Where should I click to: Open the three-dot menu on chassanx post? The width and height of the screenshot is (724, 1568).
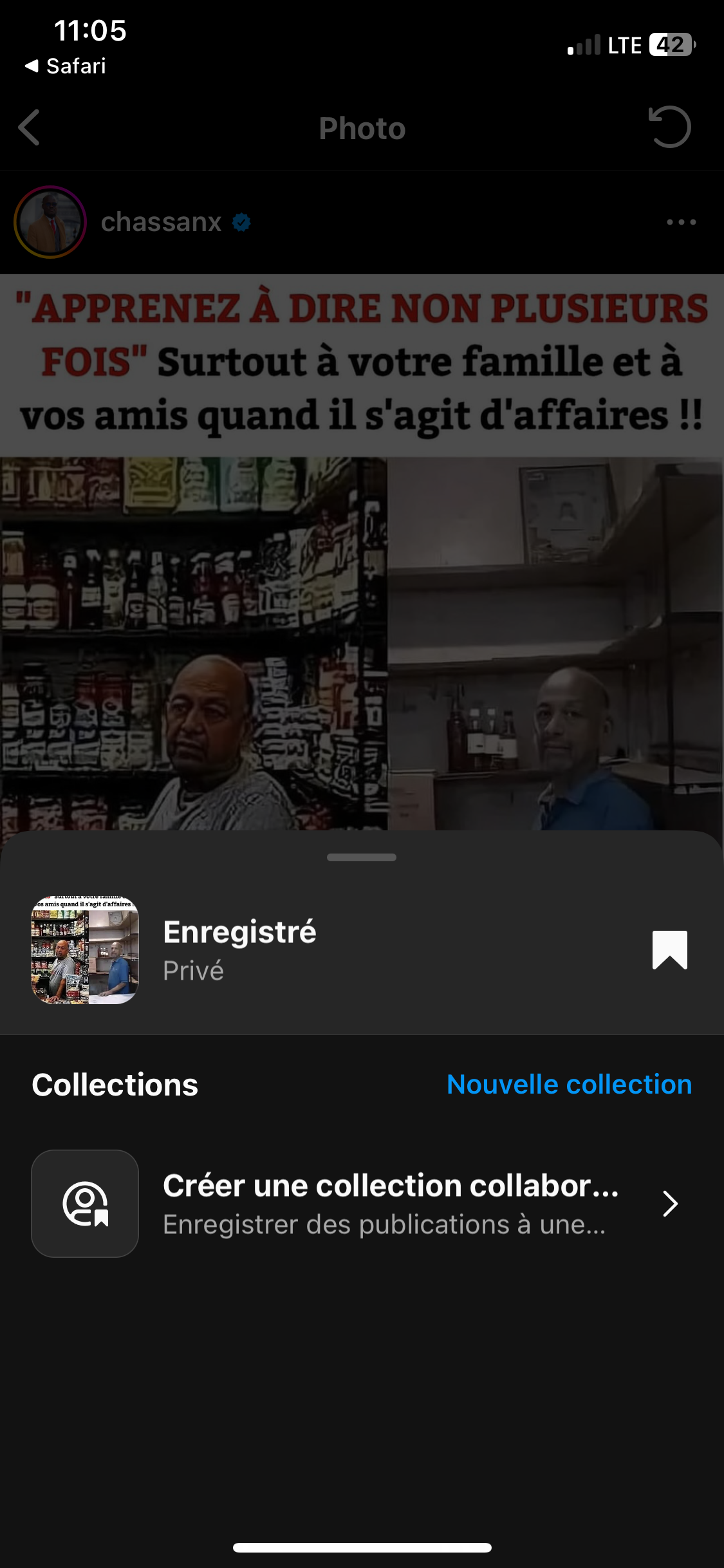pos(681,222)
